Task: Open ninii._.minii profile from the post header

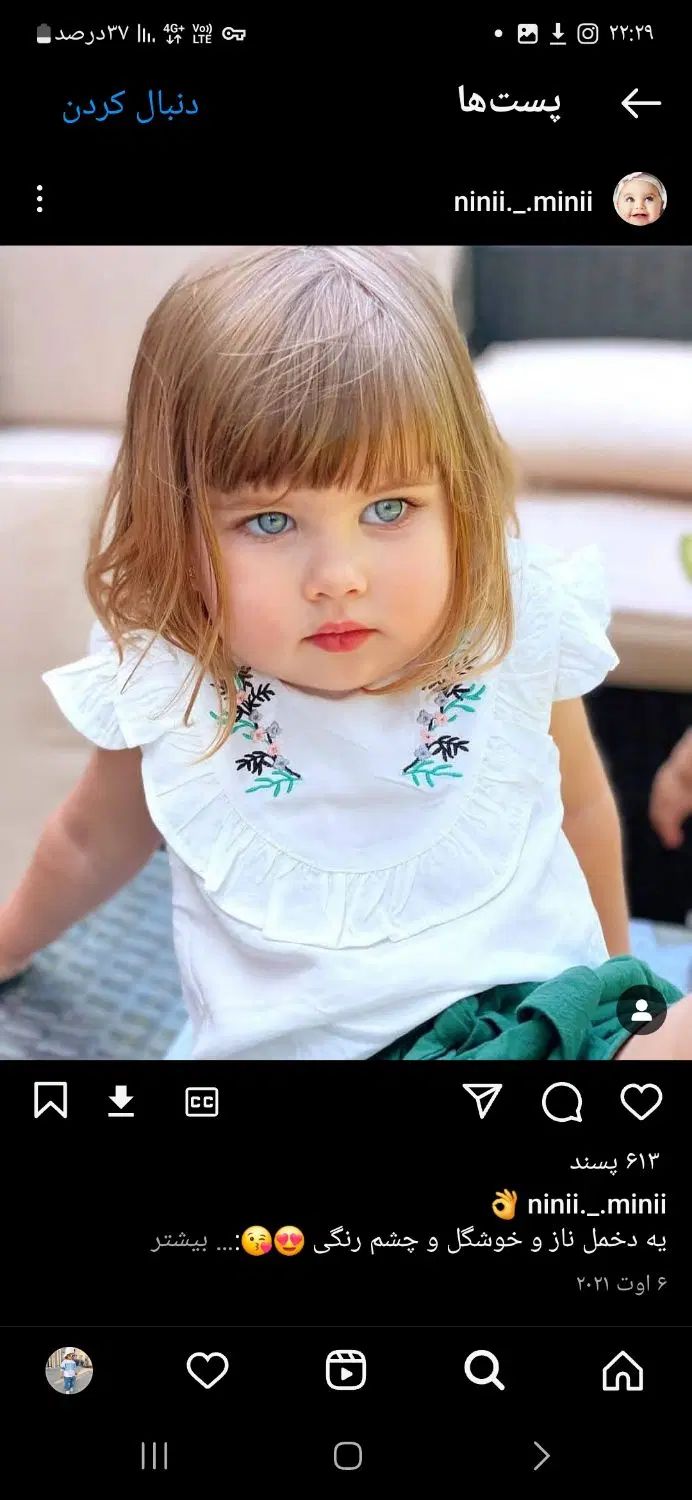Action: click(x=523, y=202)
